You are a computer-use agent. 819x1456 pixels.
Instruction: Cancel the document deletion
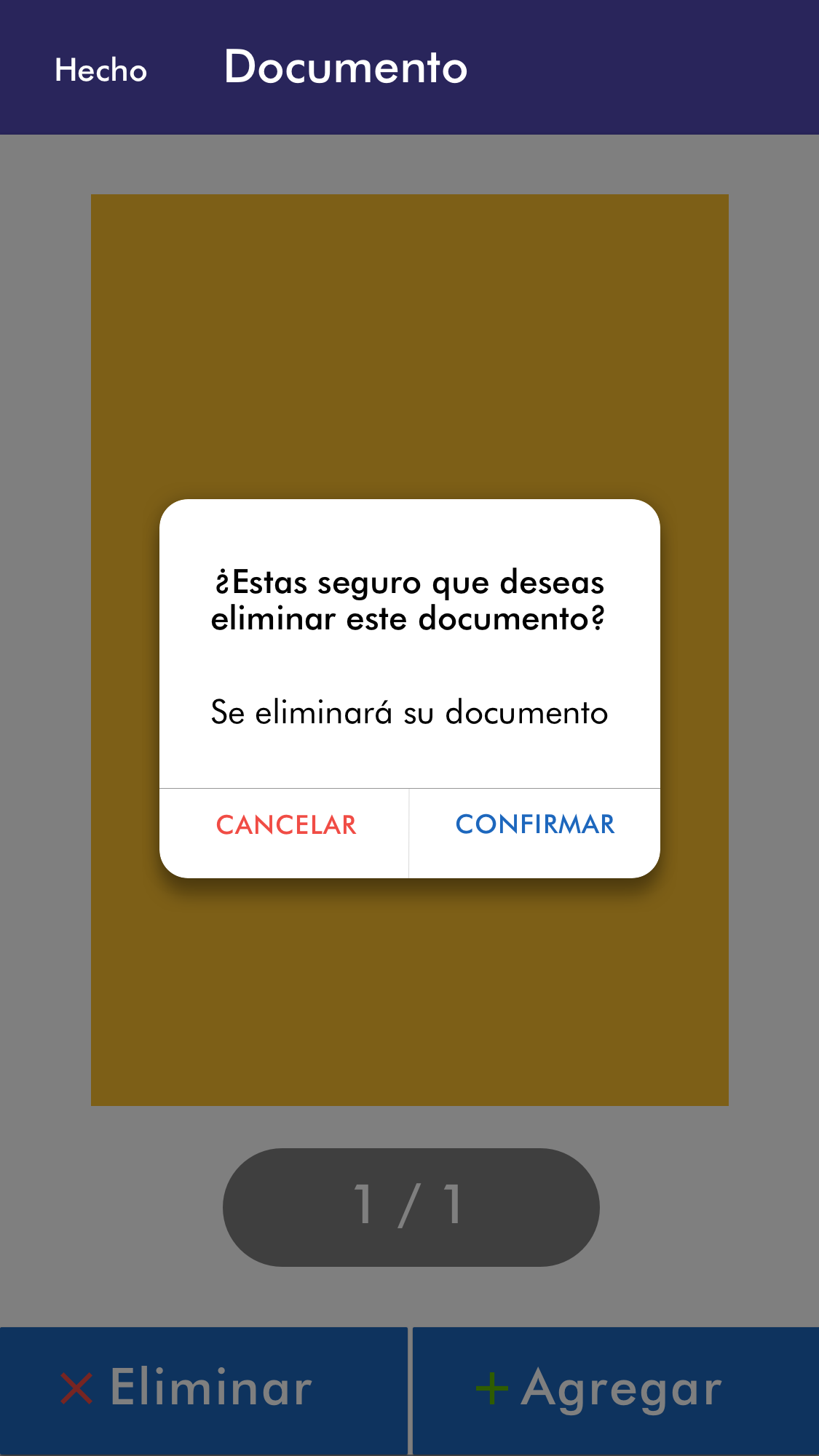(285, 825)
